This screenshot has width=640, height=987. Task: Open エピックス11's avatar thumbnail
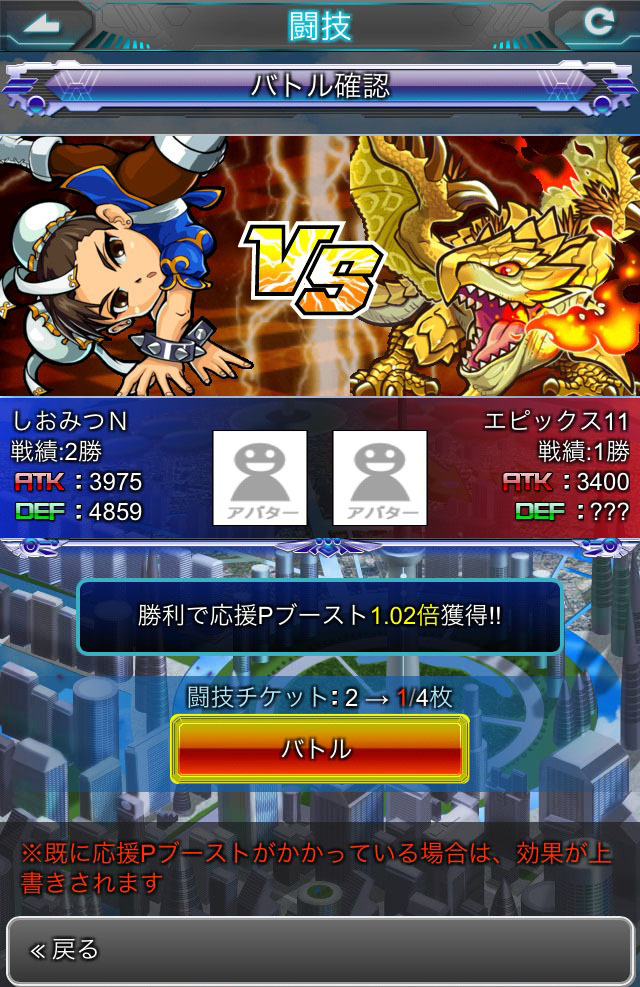tap(379, 478)
